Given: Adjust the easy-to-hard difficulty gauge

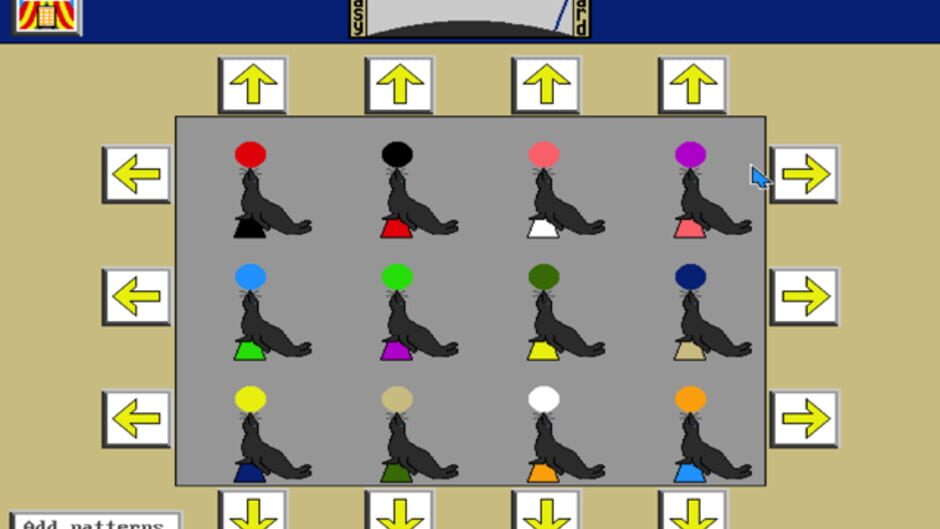Looking at the screenshot, I should [470, 18].
